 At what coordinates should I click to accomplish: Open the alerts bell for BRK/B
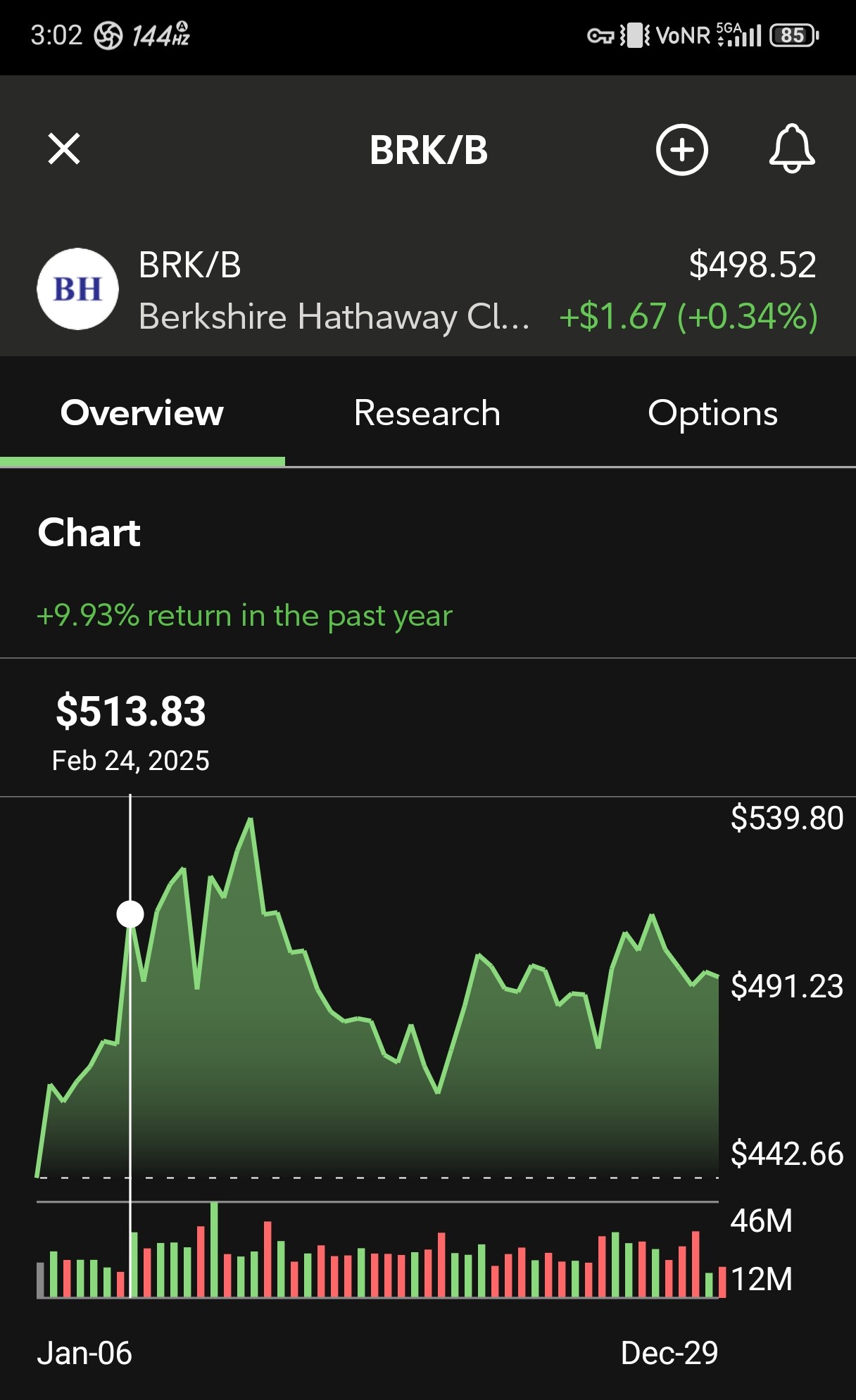coord(792,149)
